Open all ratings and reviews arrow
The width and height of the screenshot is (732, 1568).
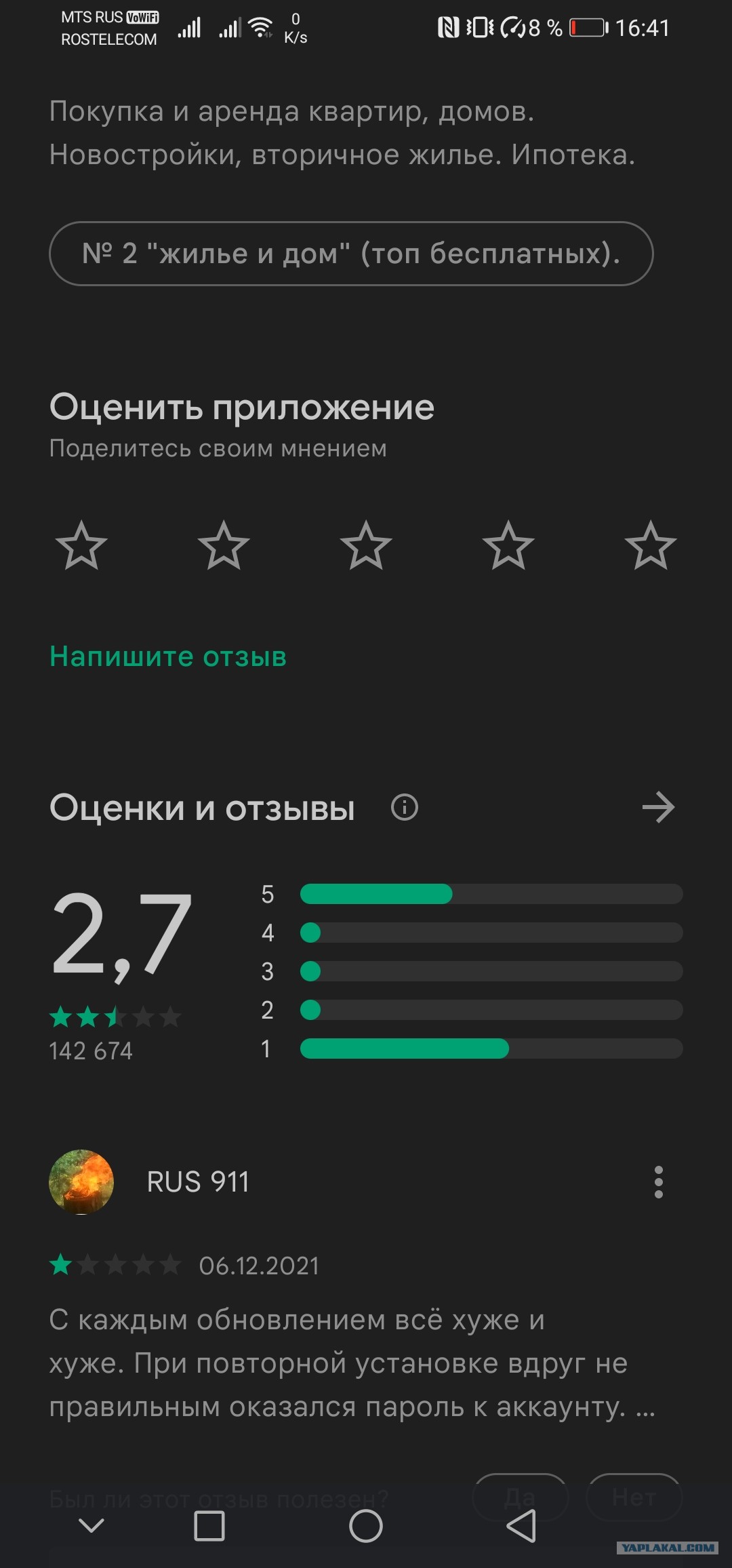click(x=658, y=808)
